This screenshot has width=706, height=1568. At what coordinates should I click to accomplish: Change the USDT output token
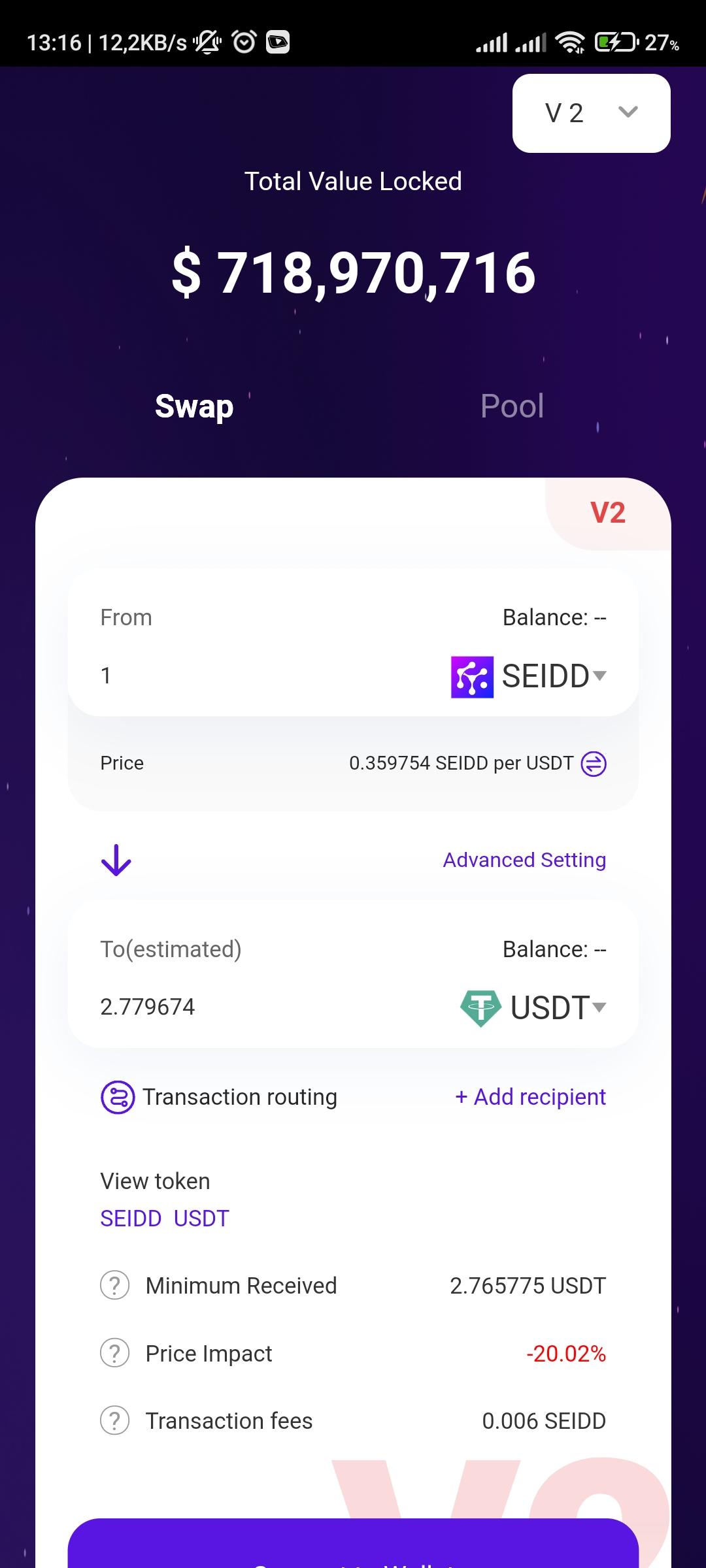[534, 1007]
